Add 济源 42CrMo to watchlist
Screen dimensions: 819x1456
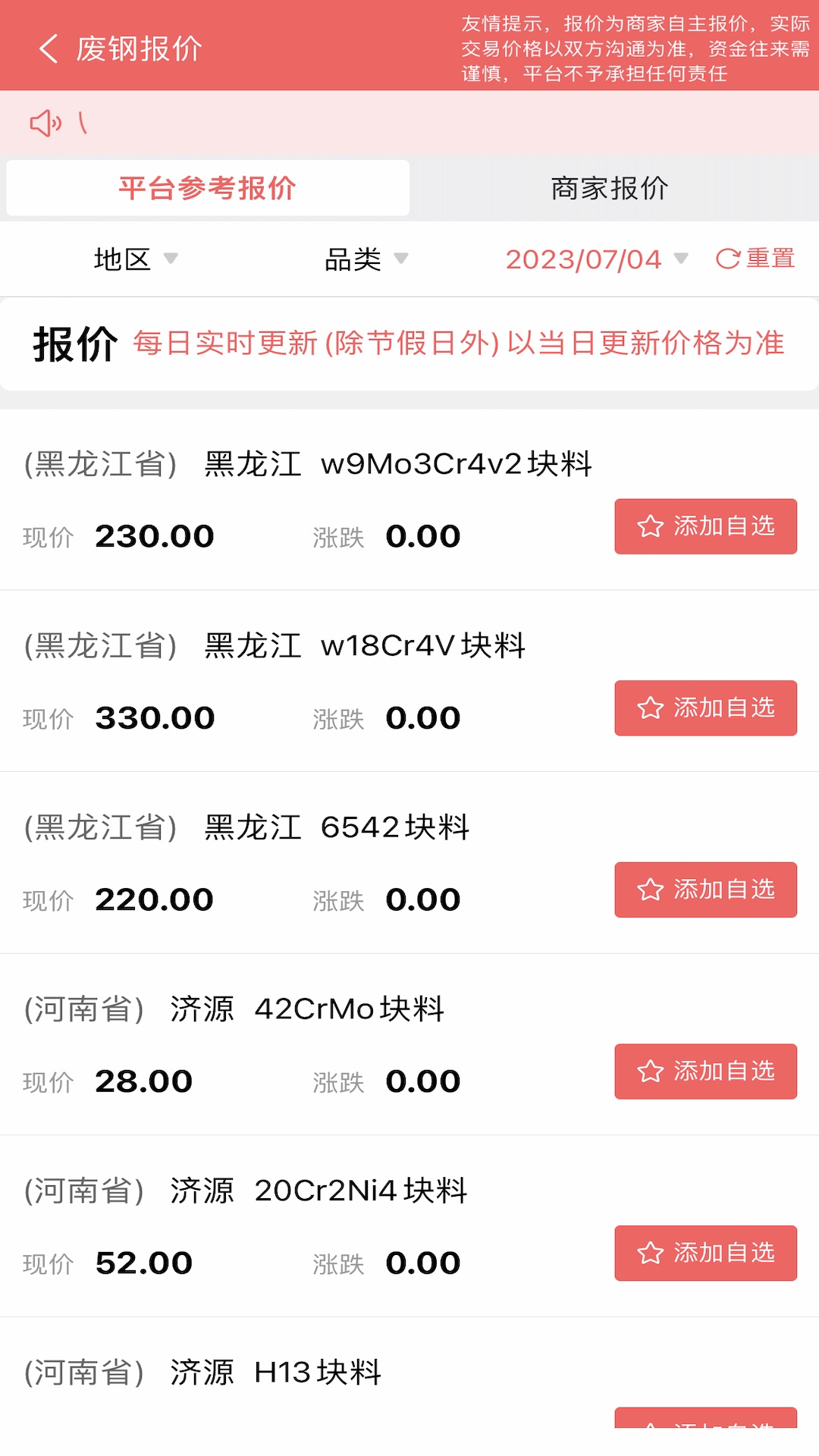coord(704,1072)
